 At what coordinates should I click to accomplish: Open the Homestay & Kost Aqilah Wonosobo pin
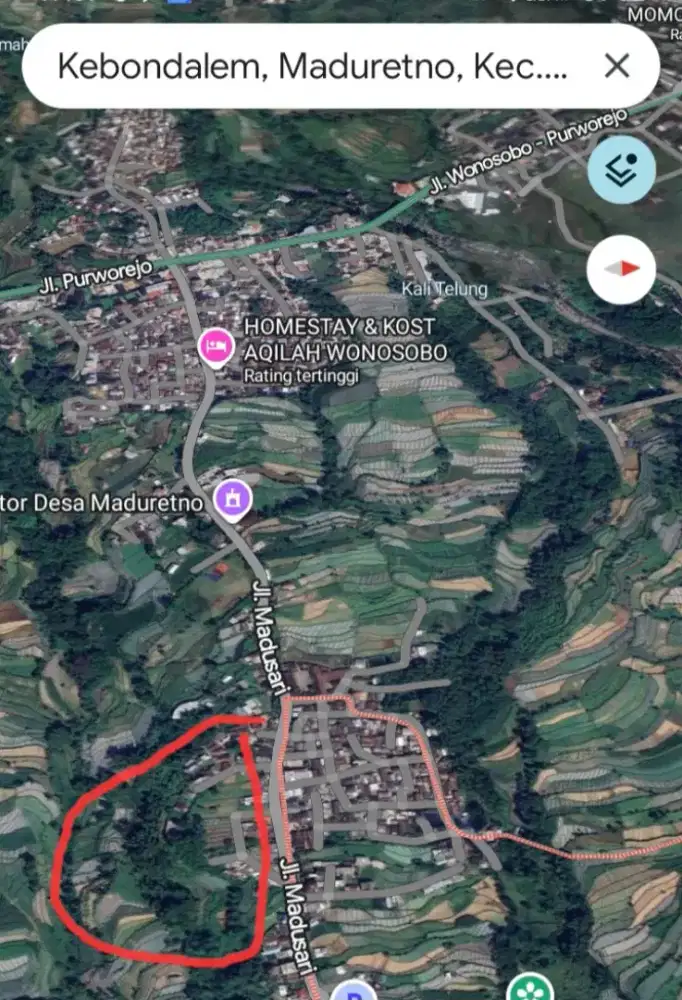216,347
